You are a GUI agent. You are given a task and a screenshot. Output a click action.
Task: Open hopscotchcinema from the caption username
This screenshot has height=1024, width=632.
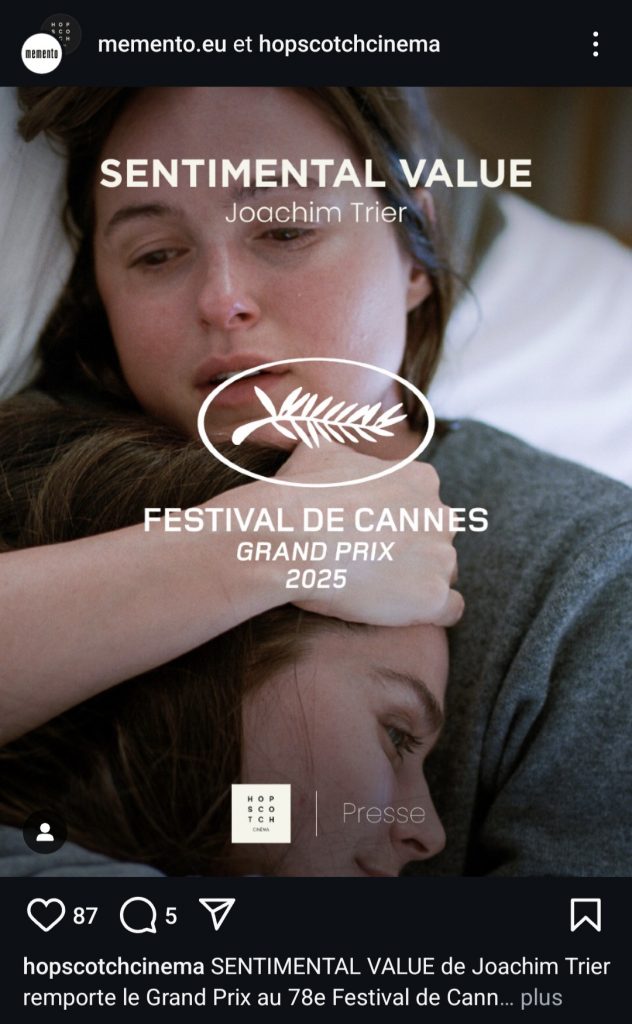click(114, 967)
